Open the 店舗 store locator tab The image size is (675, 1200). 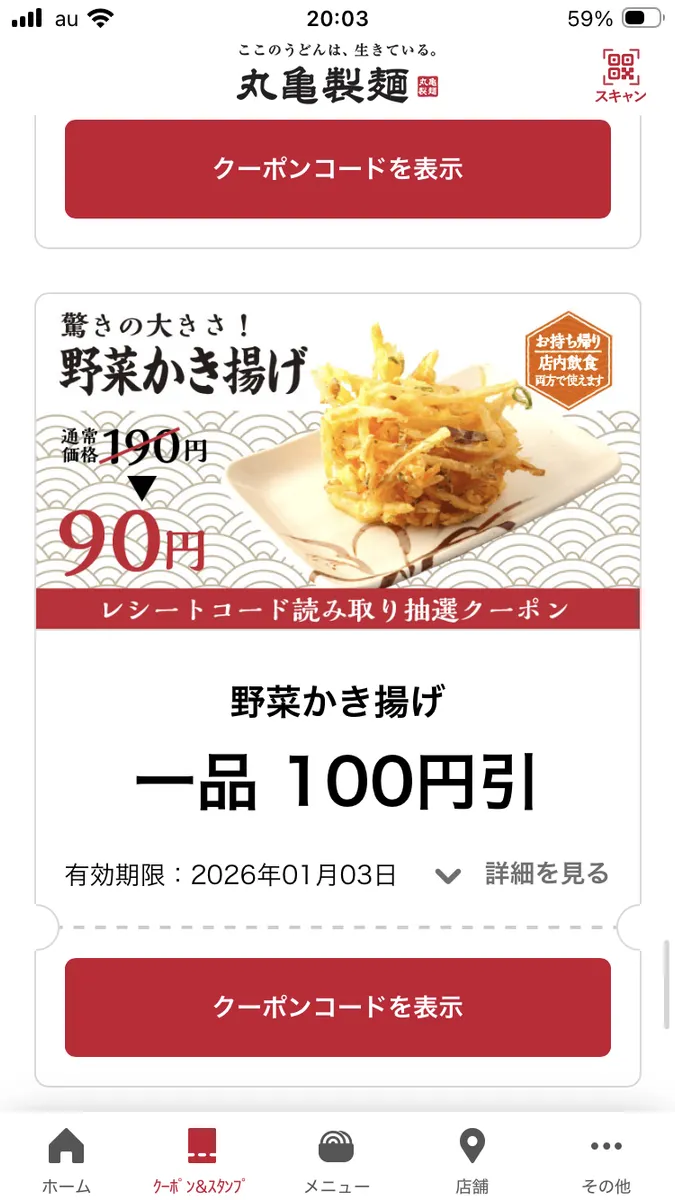pos(471,1160)
